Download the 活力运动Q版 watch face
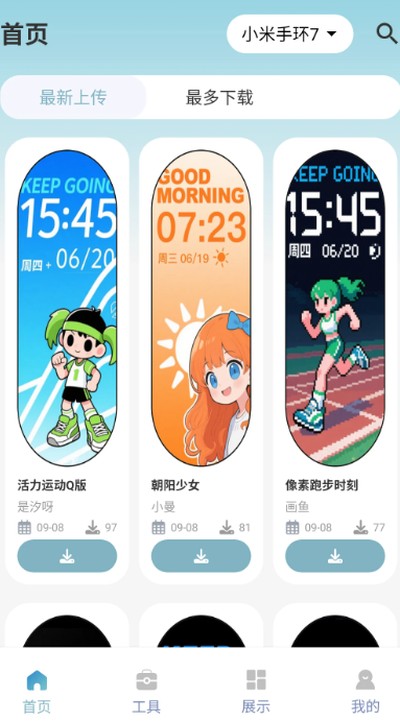 click(67, 556)
